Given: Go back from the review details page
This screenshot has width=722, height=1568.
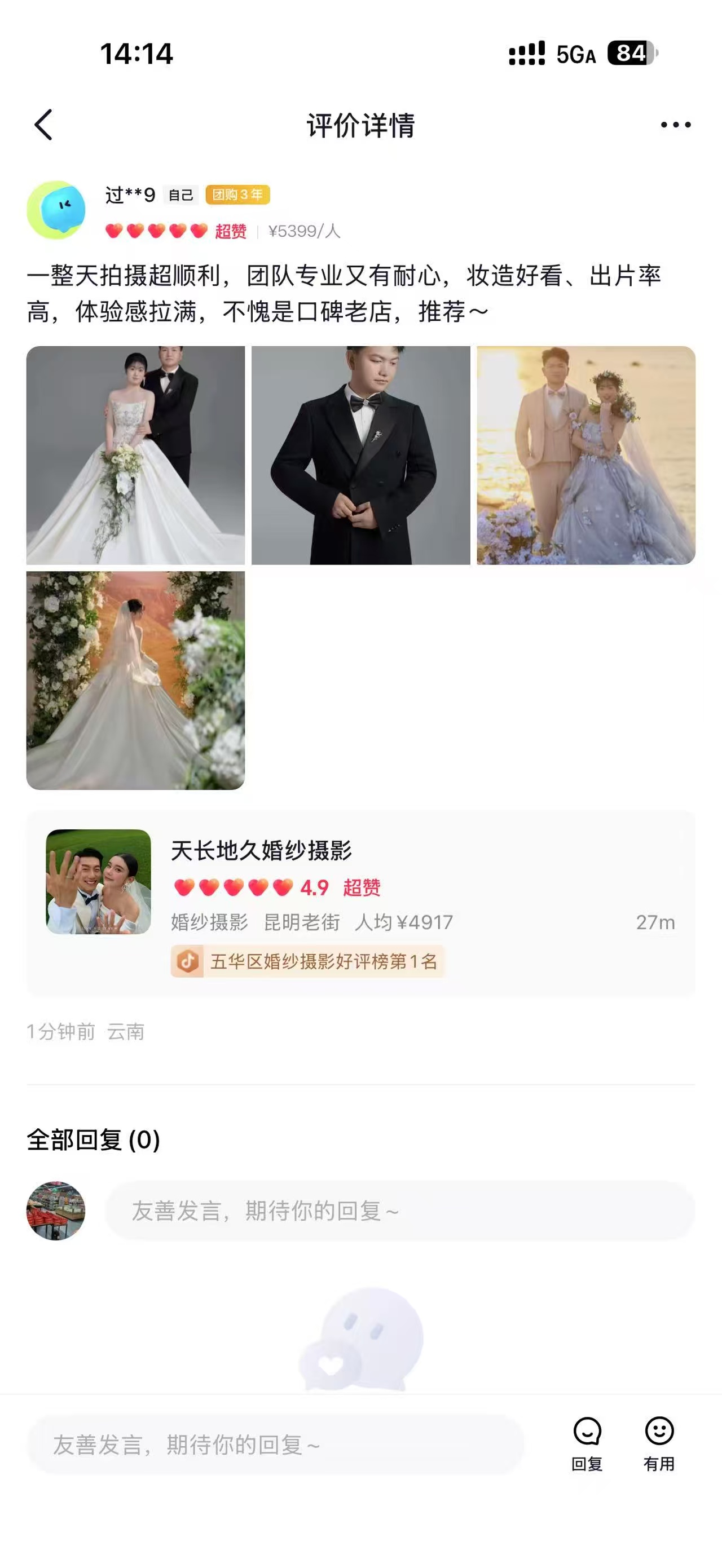Looking at the screenshot, I should (x=44, y=125).
